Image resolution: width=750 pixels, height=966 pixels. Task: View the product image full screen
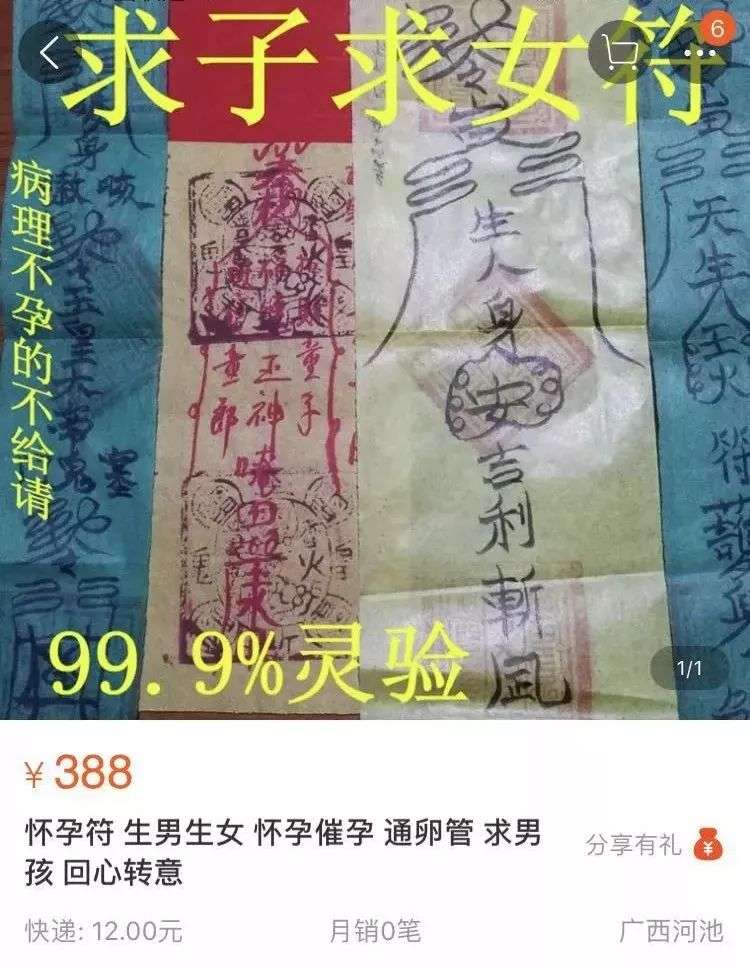coord(375,400)
